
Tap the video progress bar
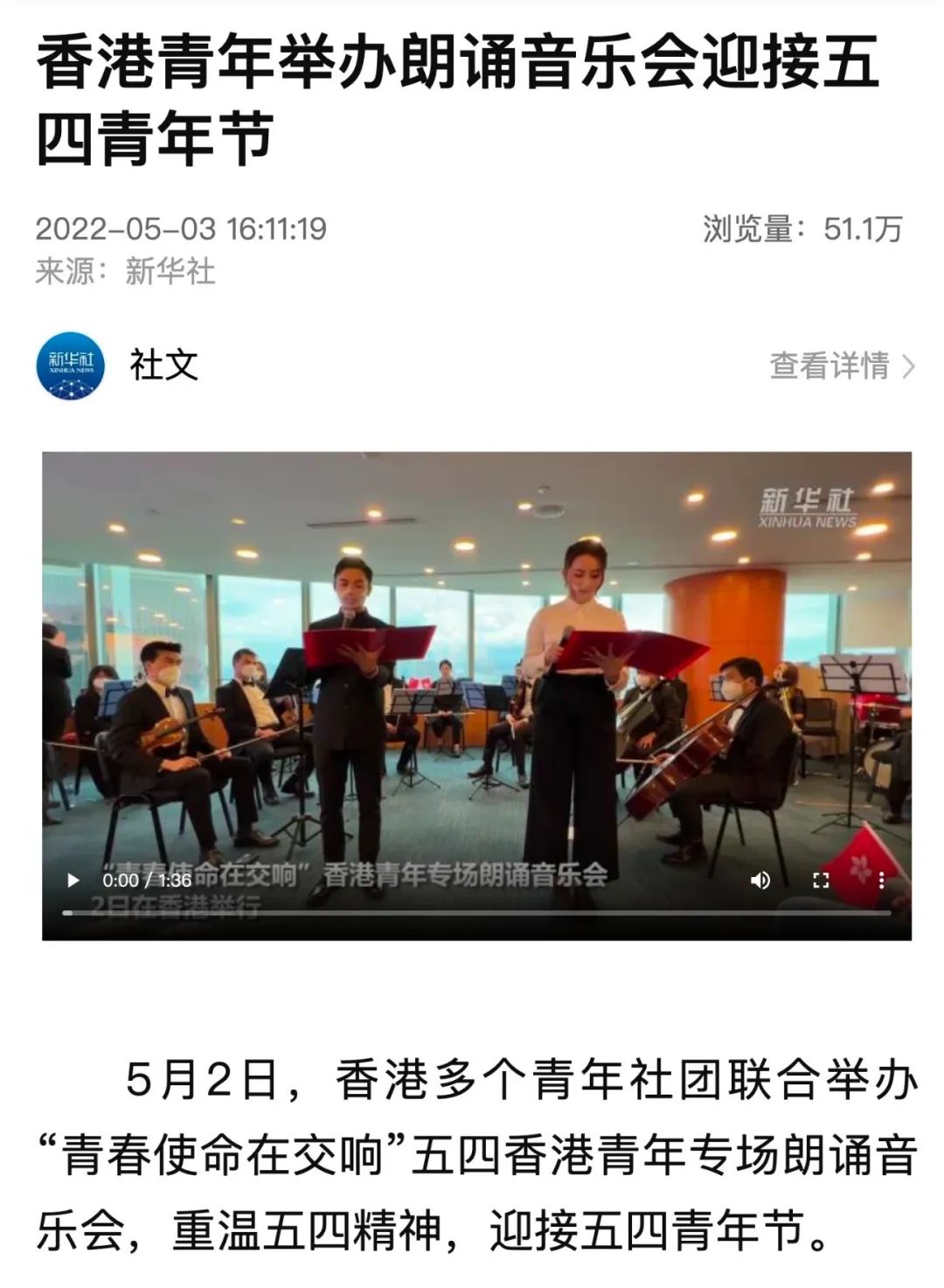476,913
